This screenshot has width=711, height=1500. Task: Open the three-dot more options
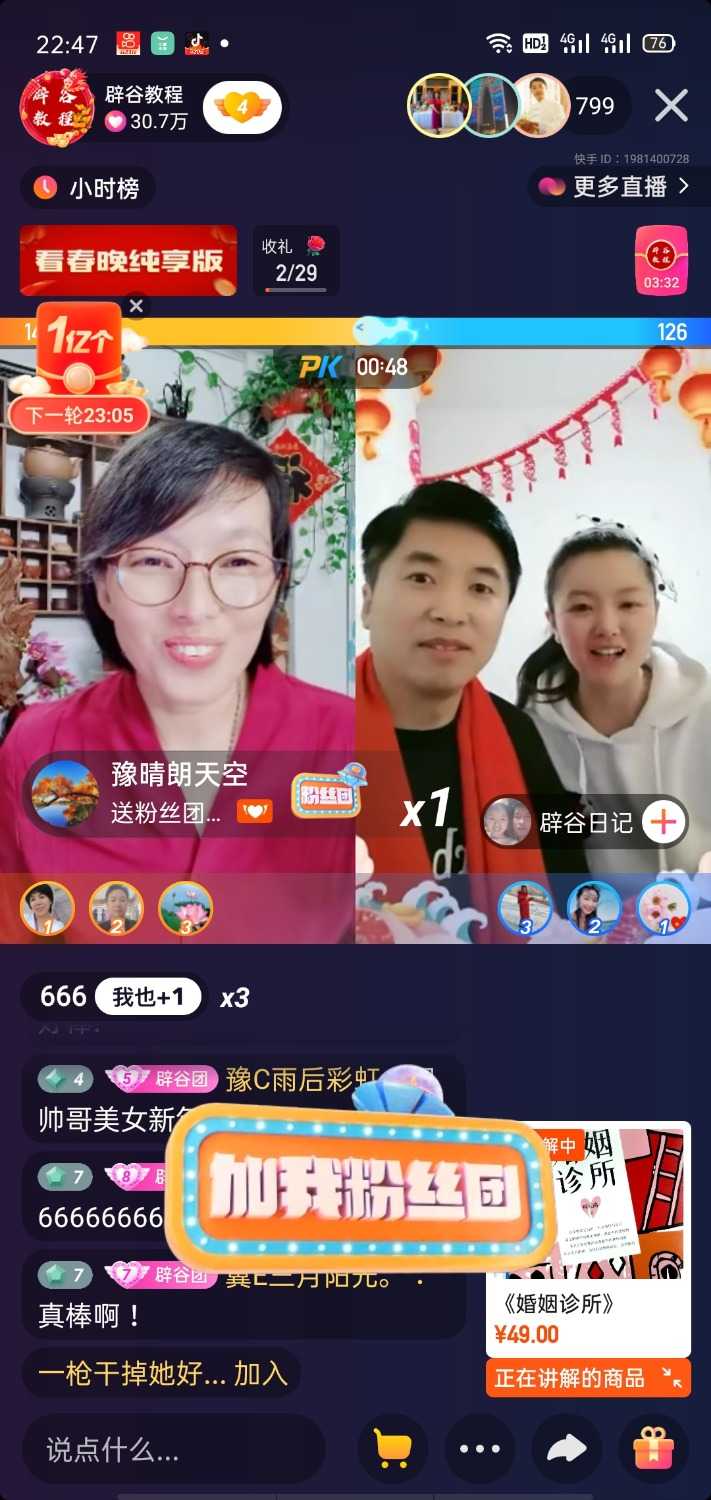pyautogui.click(x=480, y=1448)
